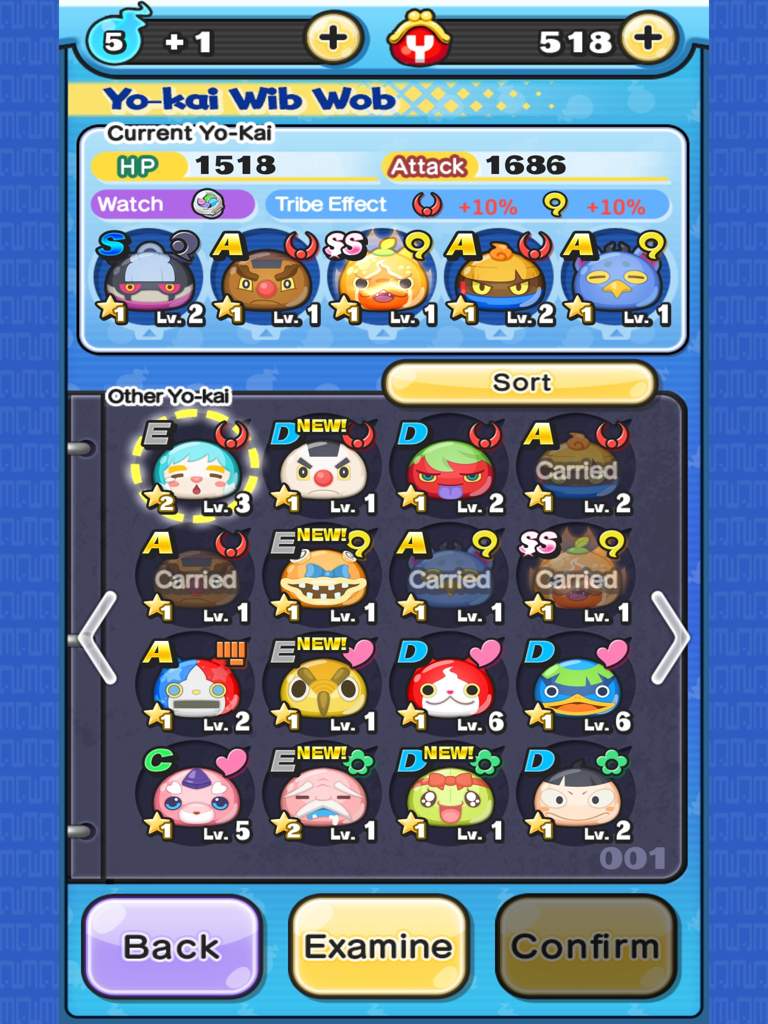Tap the plus button next to spirit count

pyautogui.click(x=332, y=39)
